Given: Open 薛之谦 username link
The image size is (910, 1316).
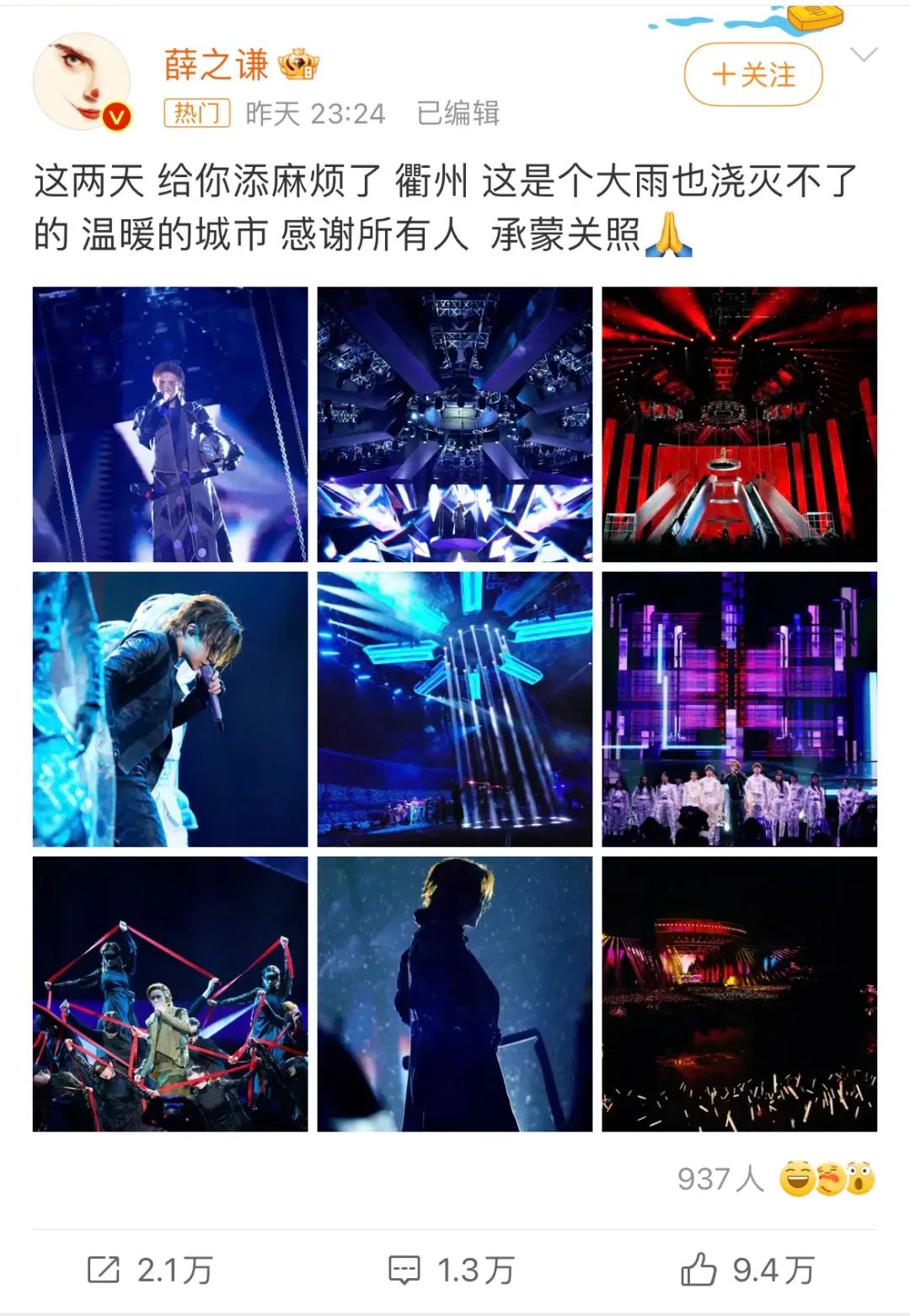Looking at the screenshot, I should point(217,65).
